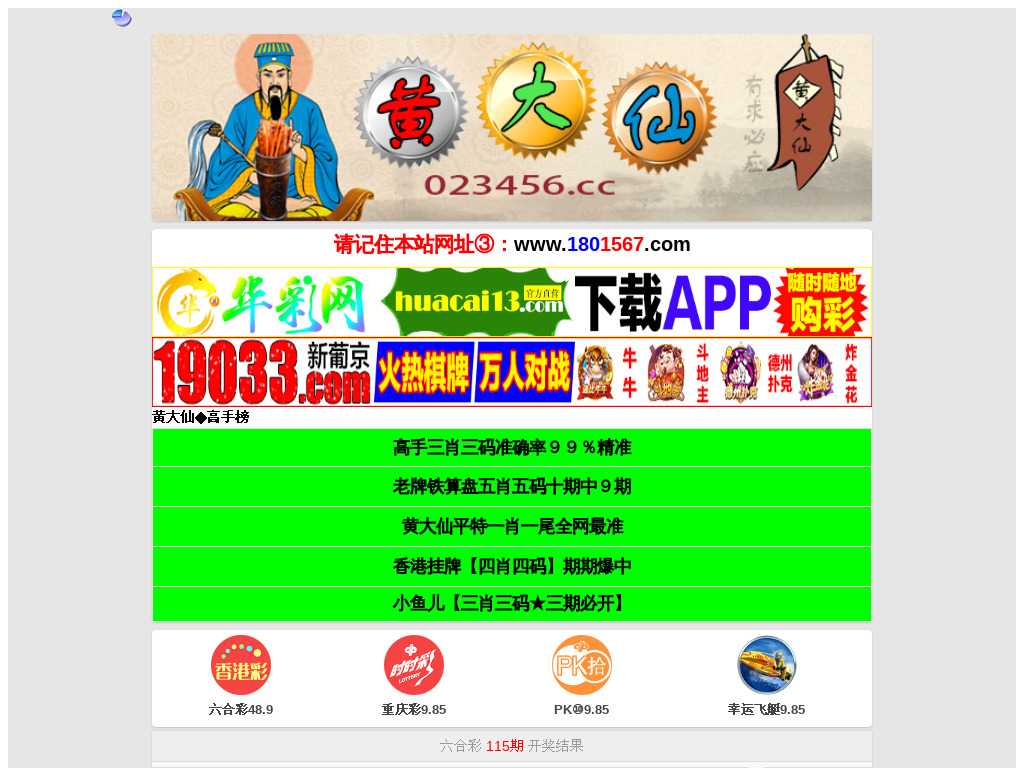The width and height of the screenshot is (1024, 768).
Task: Open the 19033.com 新葡京 banner
Action: coord(512,372)
